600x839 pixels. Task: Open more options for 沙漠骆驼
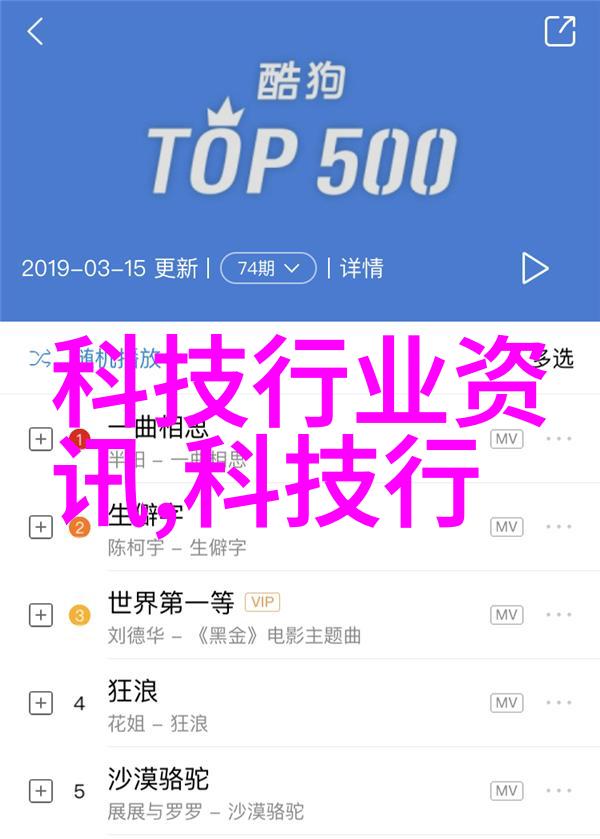click(560, 790)
